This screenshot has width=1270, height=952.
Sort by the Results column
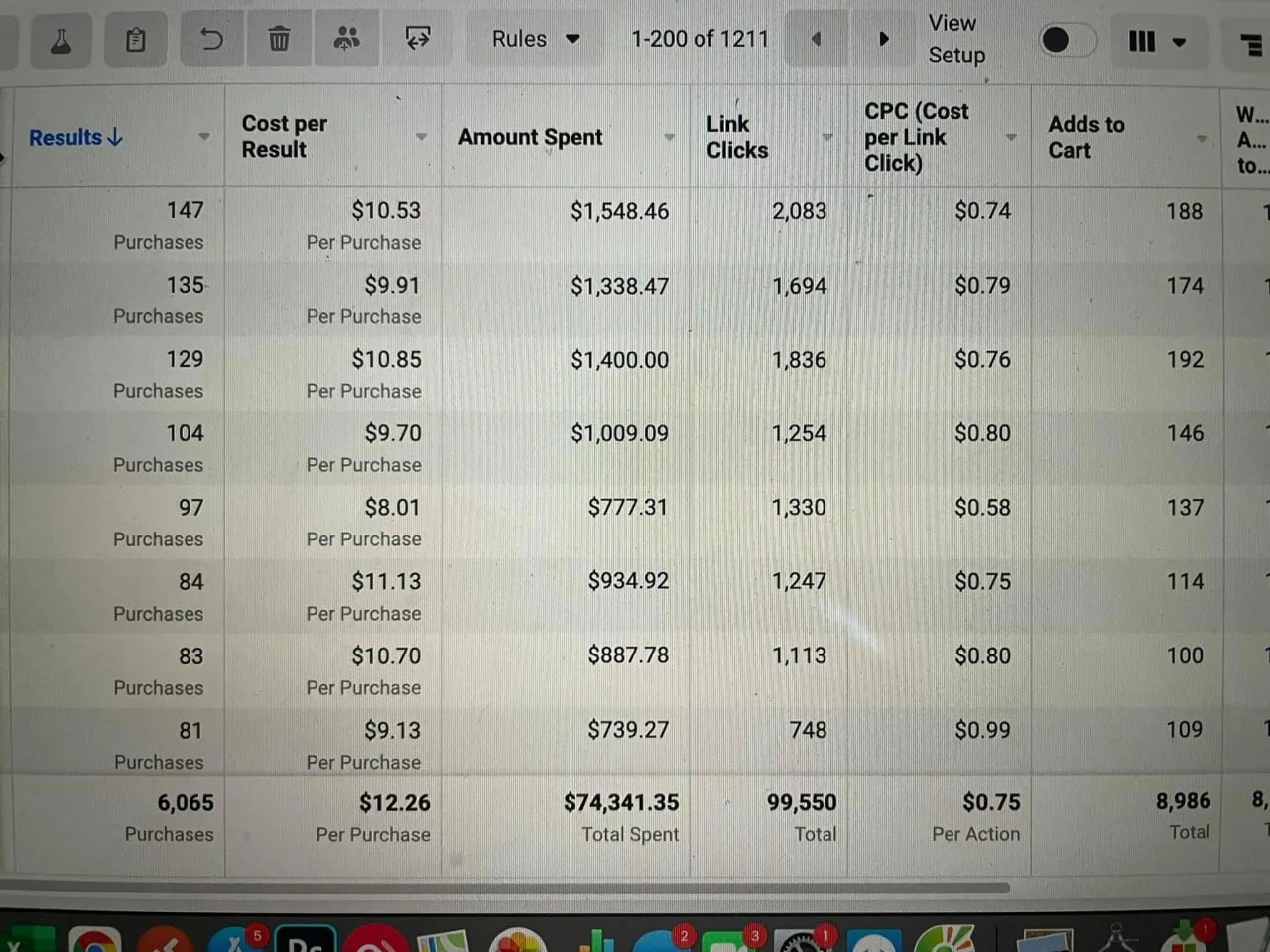(x=75, y=138)
